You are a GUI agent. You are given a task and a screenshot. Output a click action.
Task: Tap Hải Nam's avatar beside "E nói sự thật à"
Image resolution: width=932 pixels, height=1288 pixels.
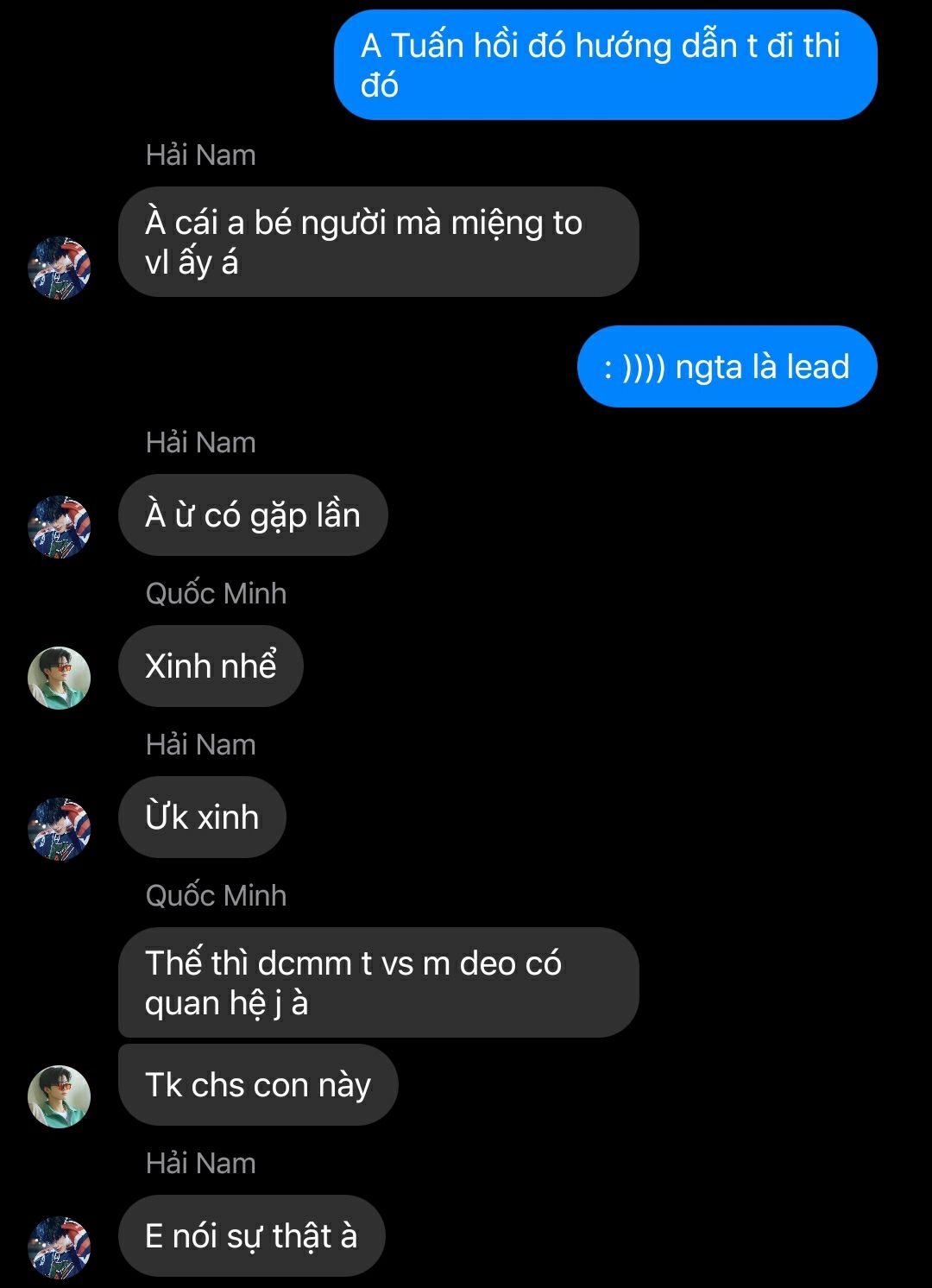60,1247
